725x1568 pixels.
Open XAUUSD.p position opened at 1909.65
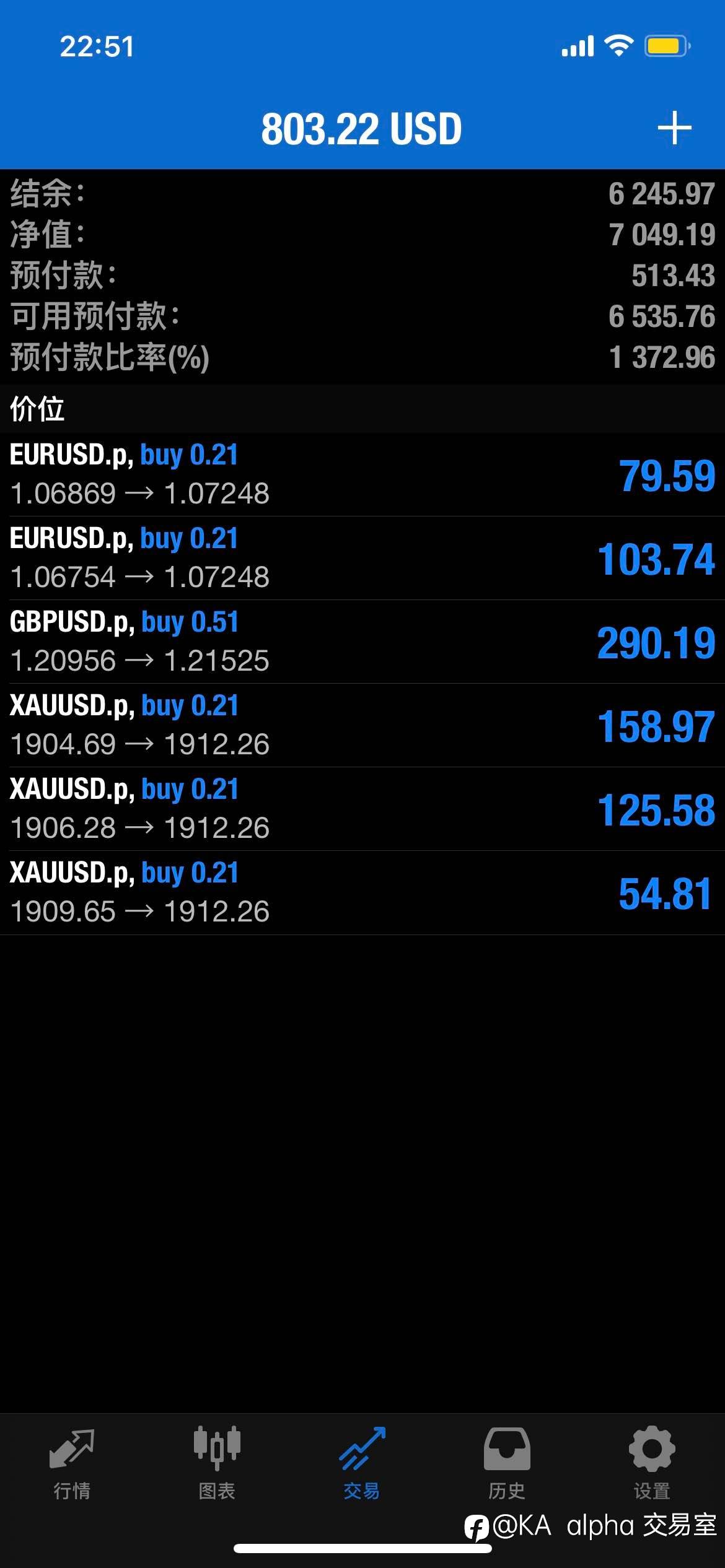pyautogui.click(x=362, y=892)
